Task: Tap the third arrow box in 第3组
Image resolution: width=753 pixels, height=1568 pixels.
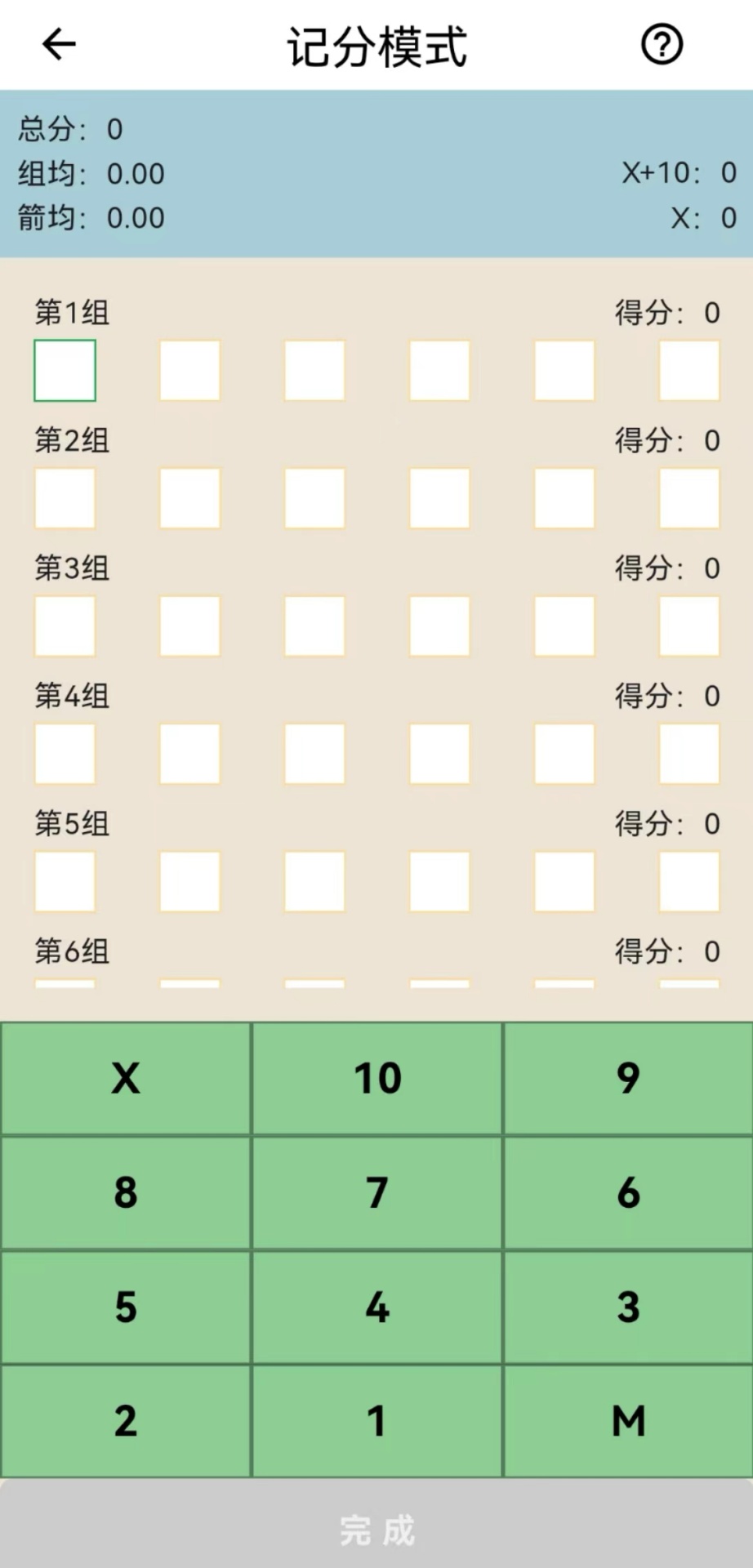Action: [x=314, y=626]
